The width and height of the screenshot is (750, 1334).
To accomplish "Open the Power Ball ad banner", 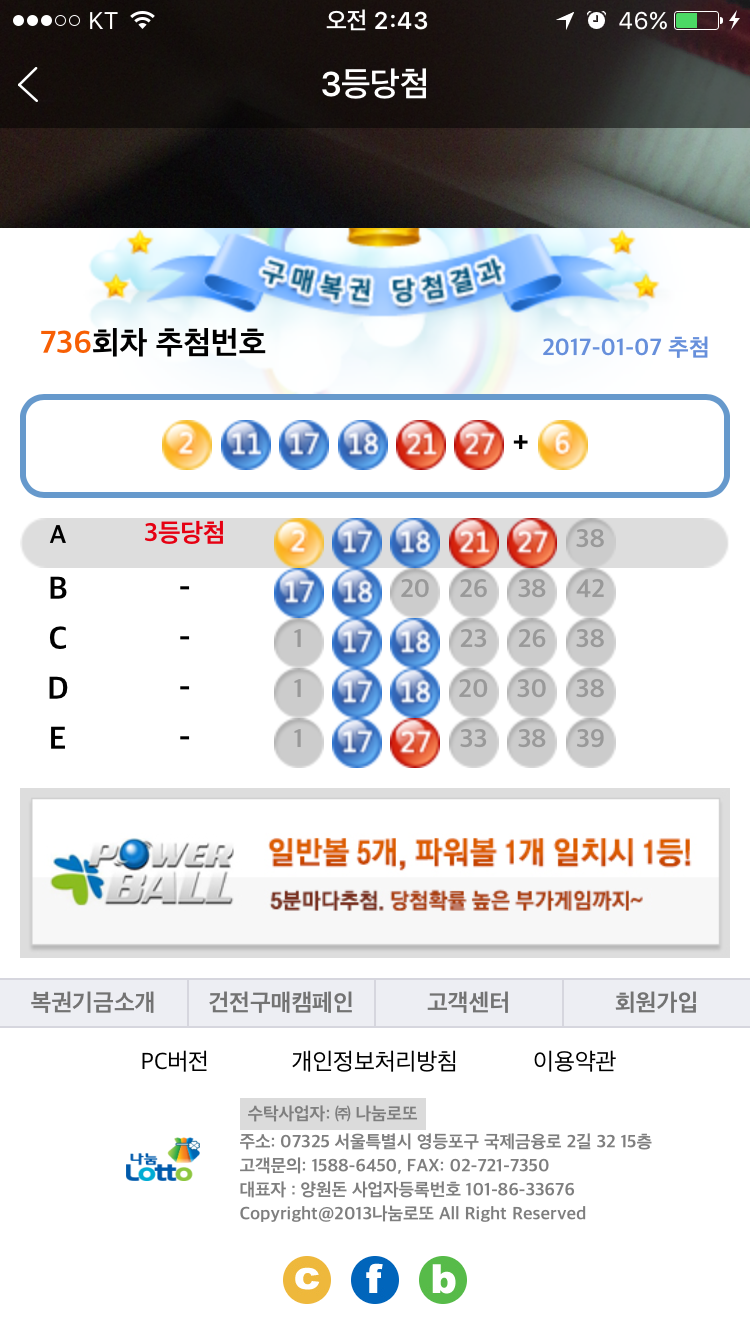I will (x=375, y=871).
